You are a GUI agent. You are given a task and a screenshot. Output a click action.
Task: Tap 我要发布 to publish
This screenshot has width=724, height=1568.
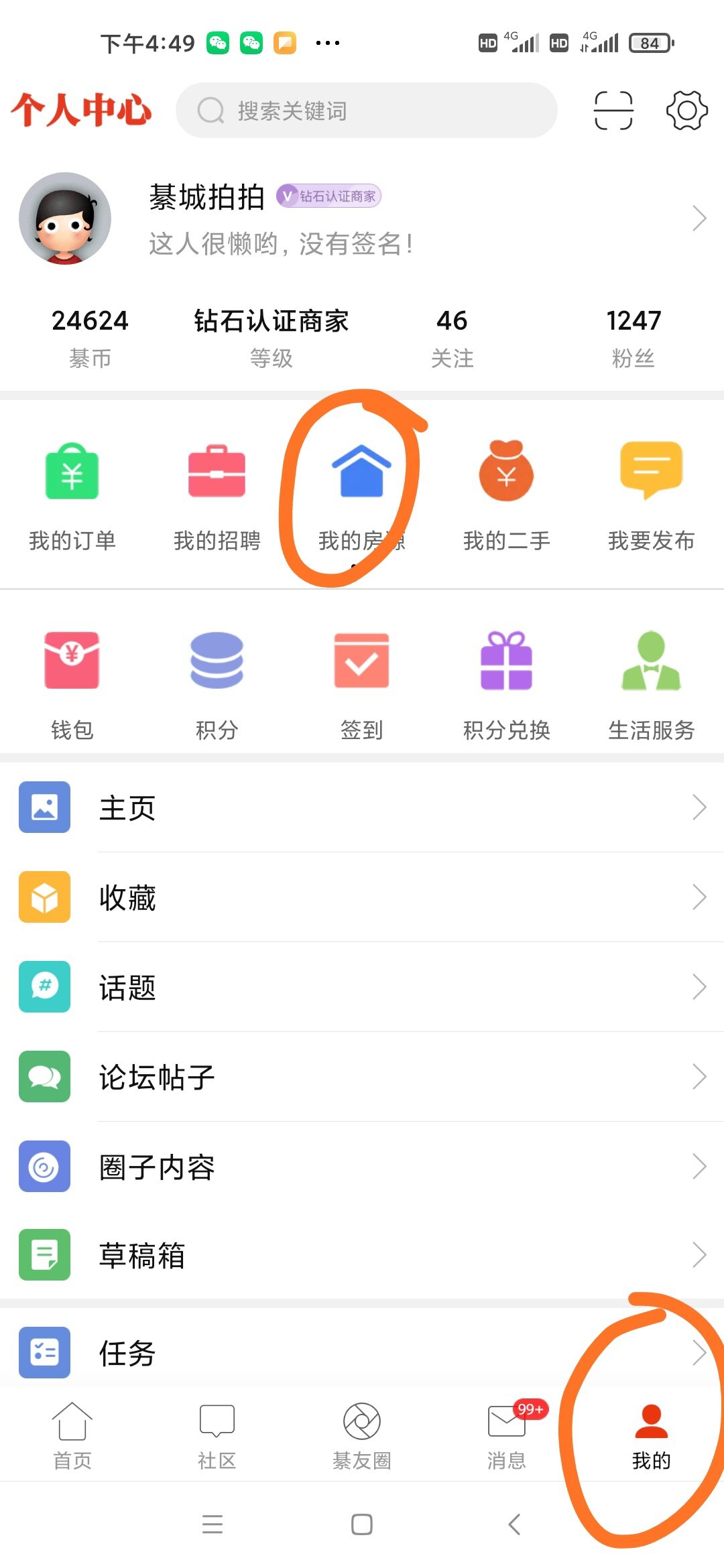[x=651, y=496]
